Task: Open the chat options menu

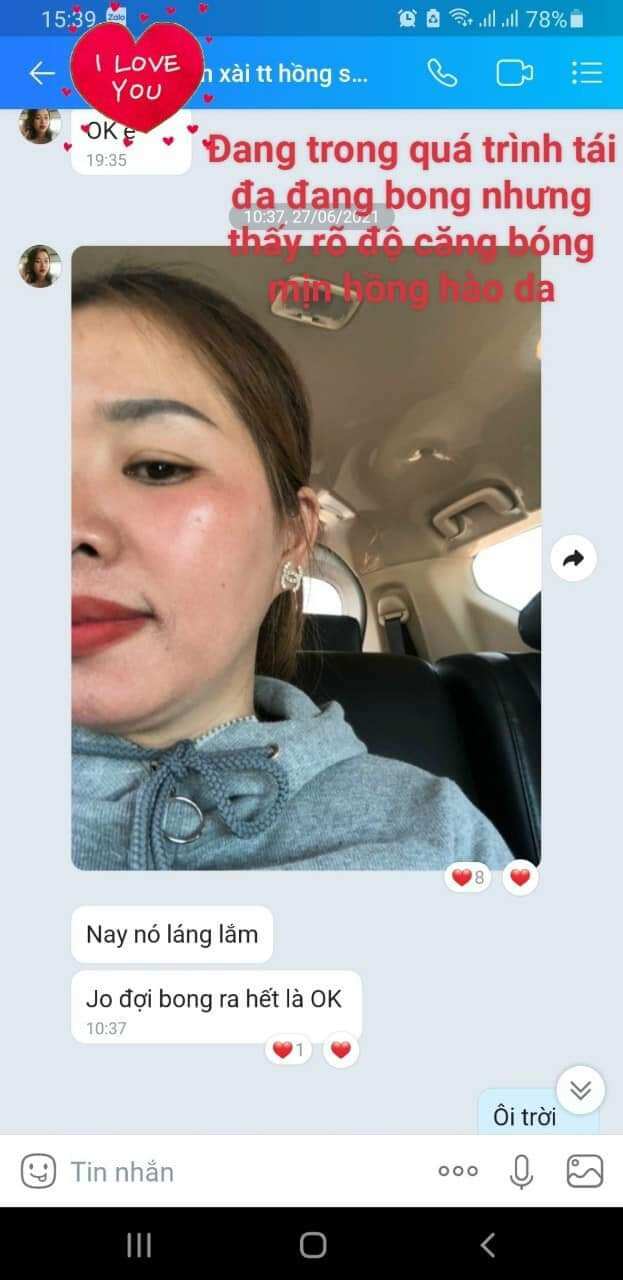Action: pos(586,73)
